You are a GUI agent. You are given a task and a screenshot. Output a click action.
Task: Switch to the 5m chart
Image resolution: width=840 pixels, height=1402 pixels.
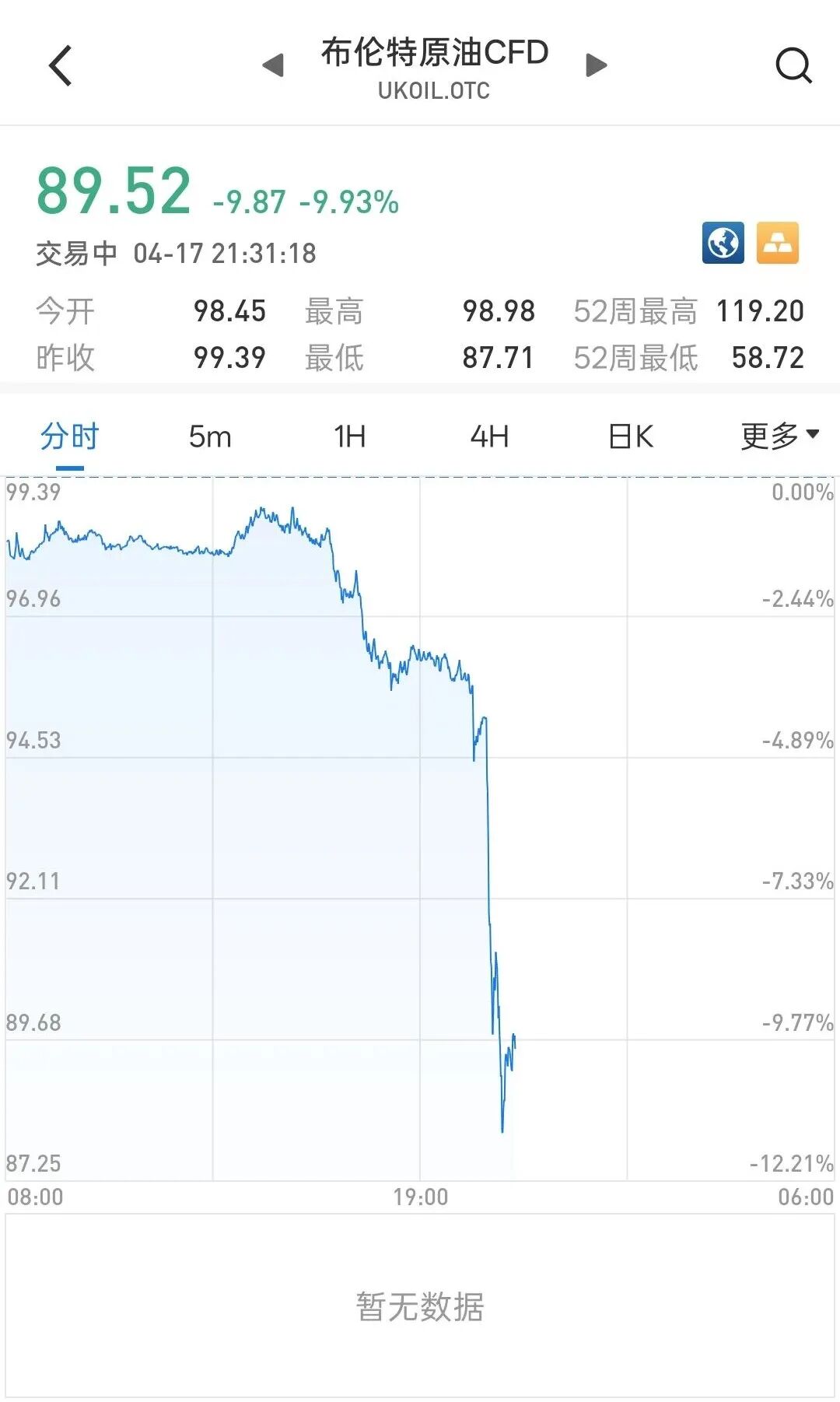pos(210,436)
